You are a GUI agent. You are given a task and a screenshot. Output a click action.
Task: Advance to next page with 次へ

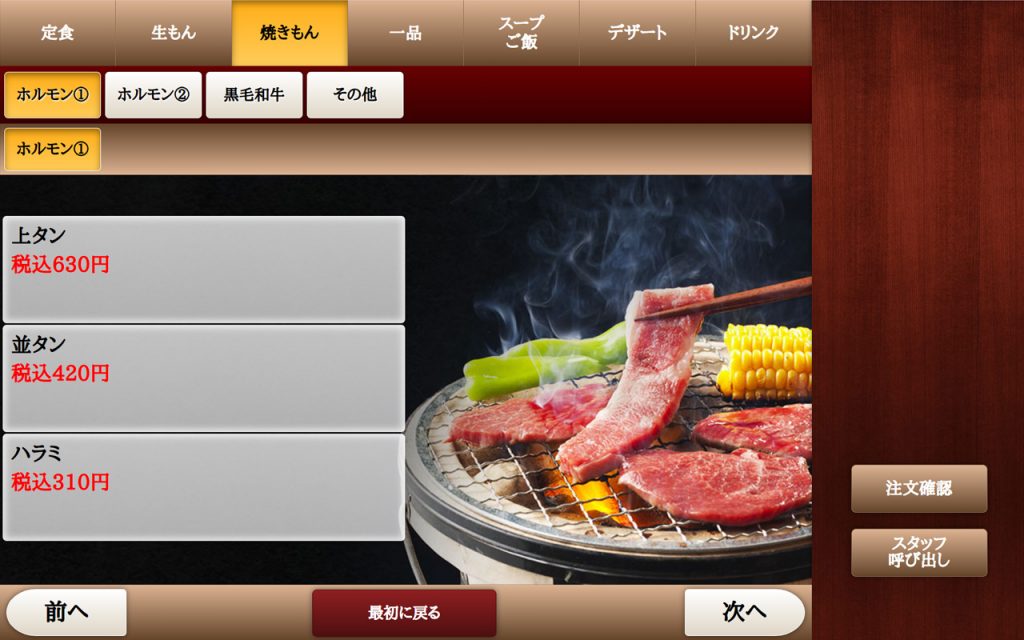[x=744, y=612]
